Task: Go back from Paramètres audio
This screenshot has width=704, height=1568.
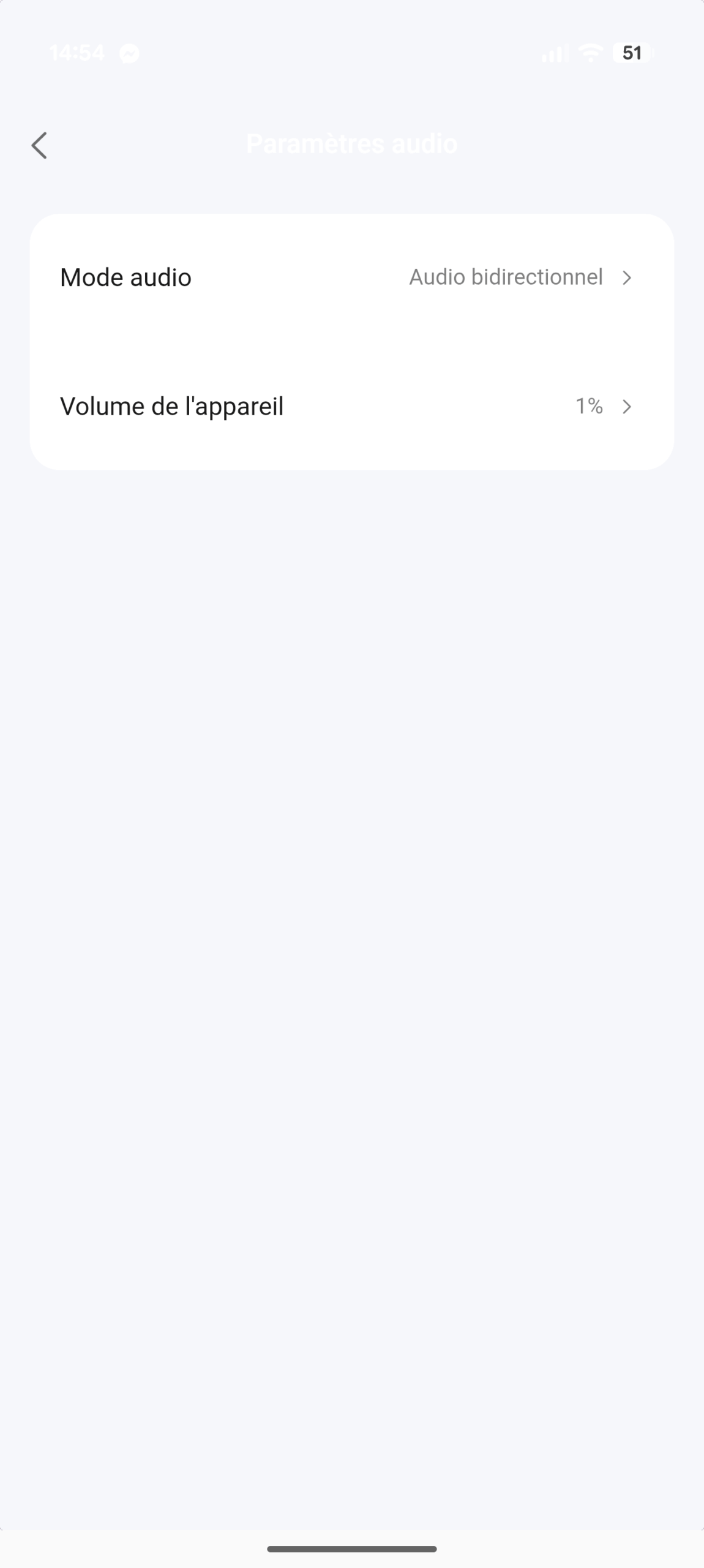Action: [39, 146]
